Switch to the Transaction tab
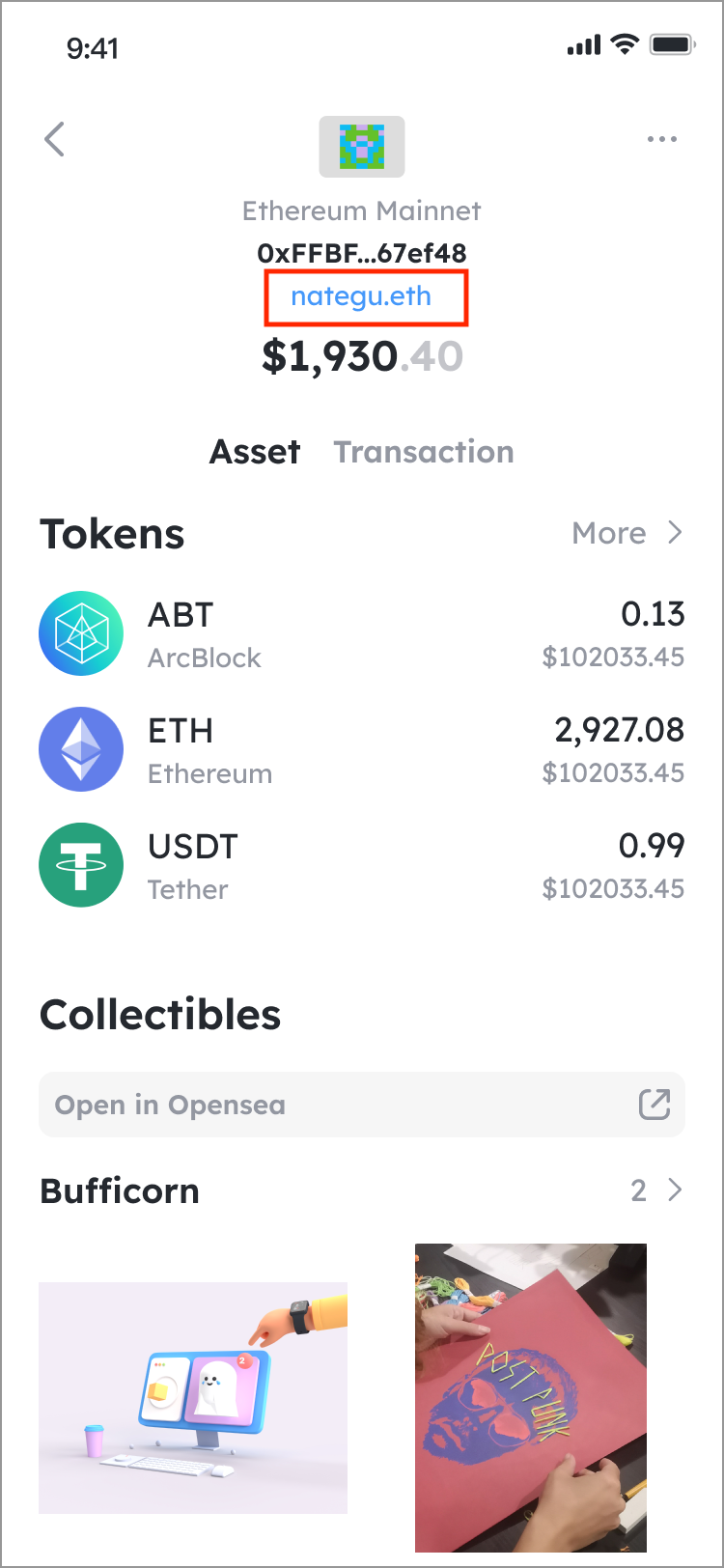Image resolution: width=724 pixels, height=1568 pixels. pyautogui.click(x=424, y=452)
